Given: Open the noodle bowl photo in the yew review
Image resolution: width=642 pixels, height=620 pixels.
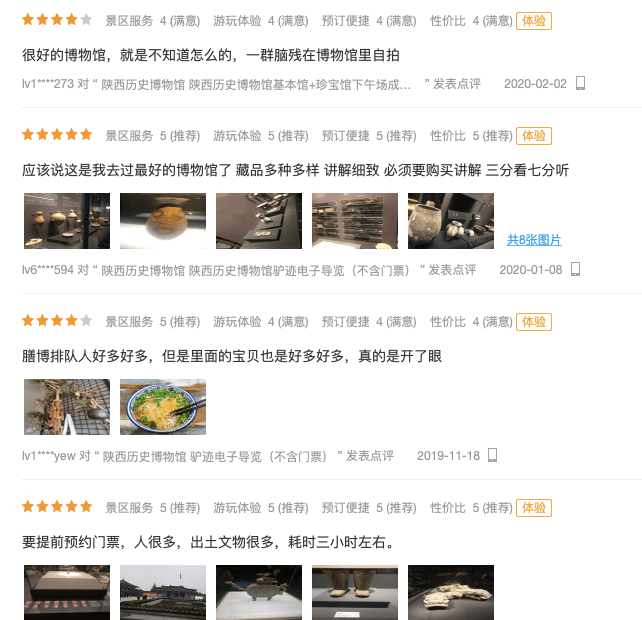Looking at the screenshot, I should pyautogui.click(x=163, y=407).
